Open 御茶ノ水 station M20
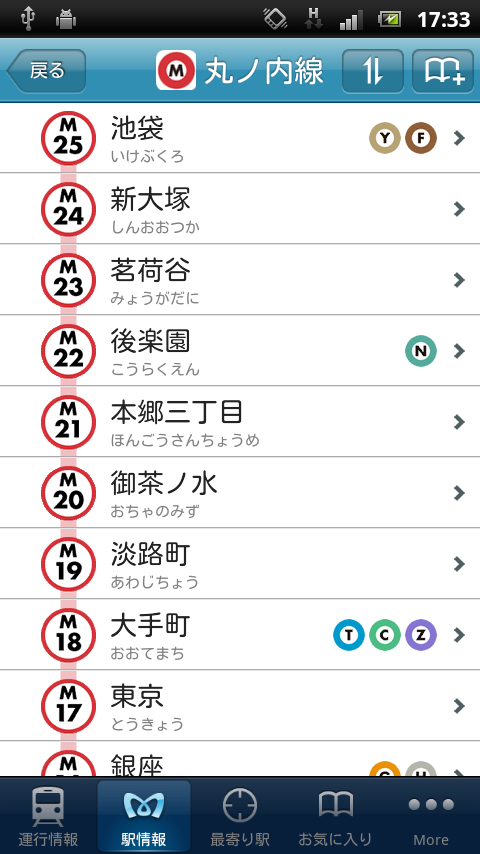 240,493
